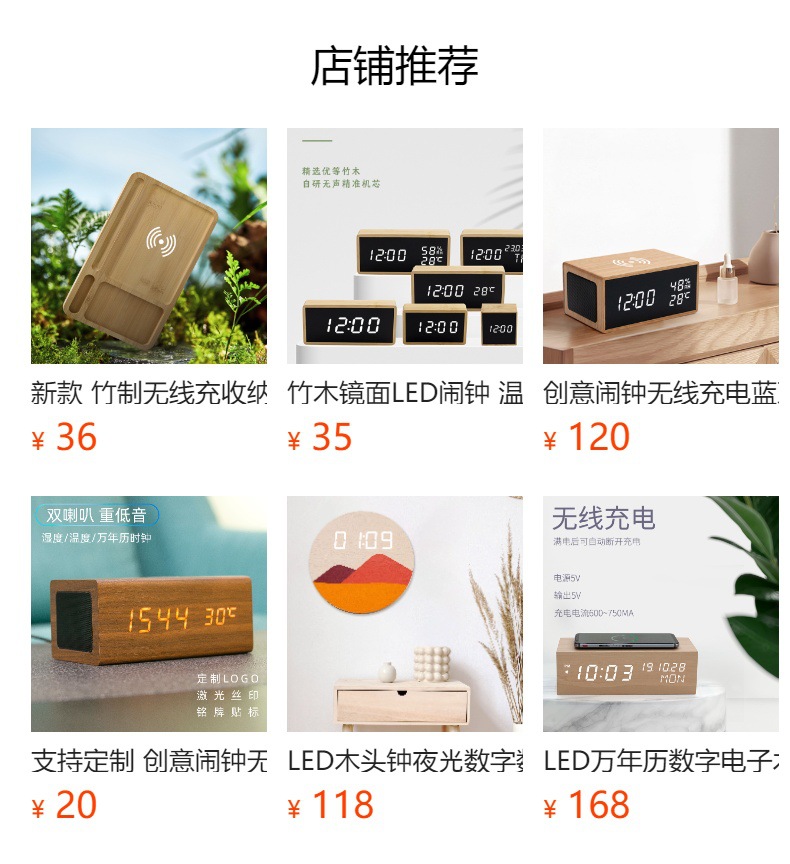The image size is (790, 864).
Task: Open the ¥120 creative alarm clock wireless charger
Action: pos(660,246)
